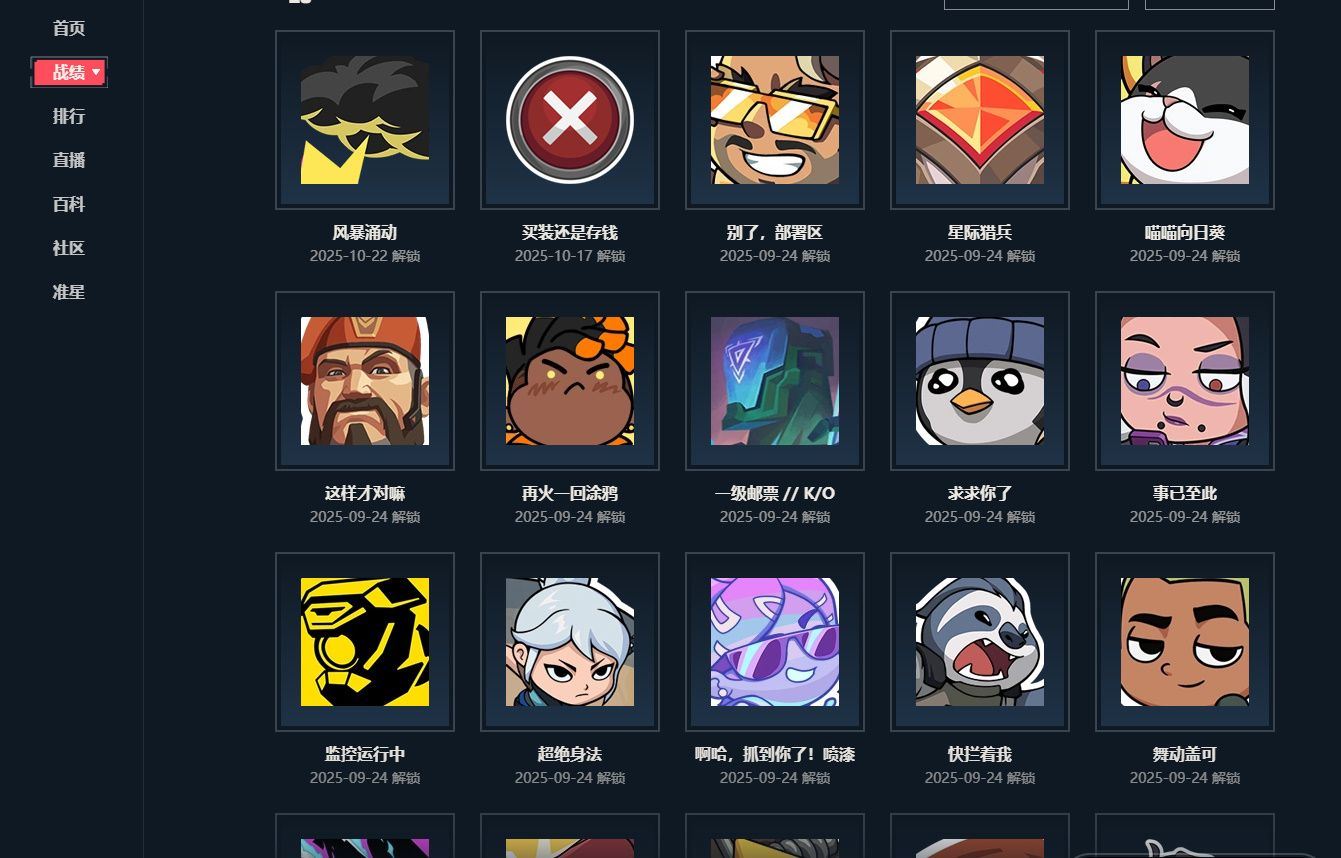1341x858 pixels.
Task: Open the 星际猎兵 spray card
Action: coord(980,120)
